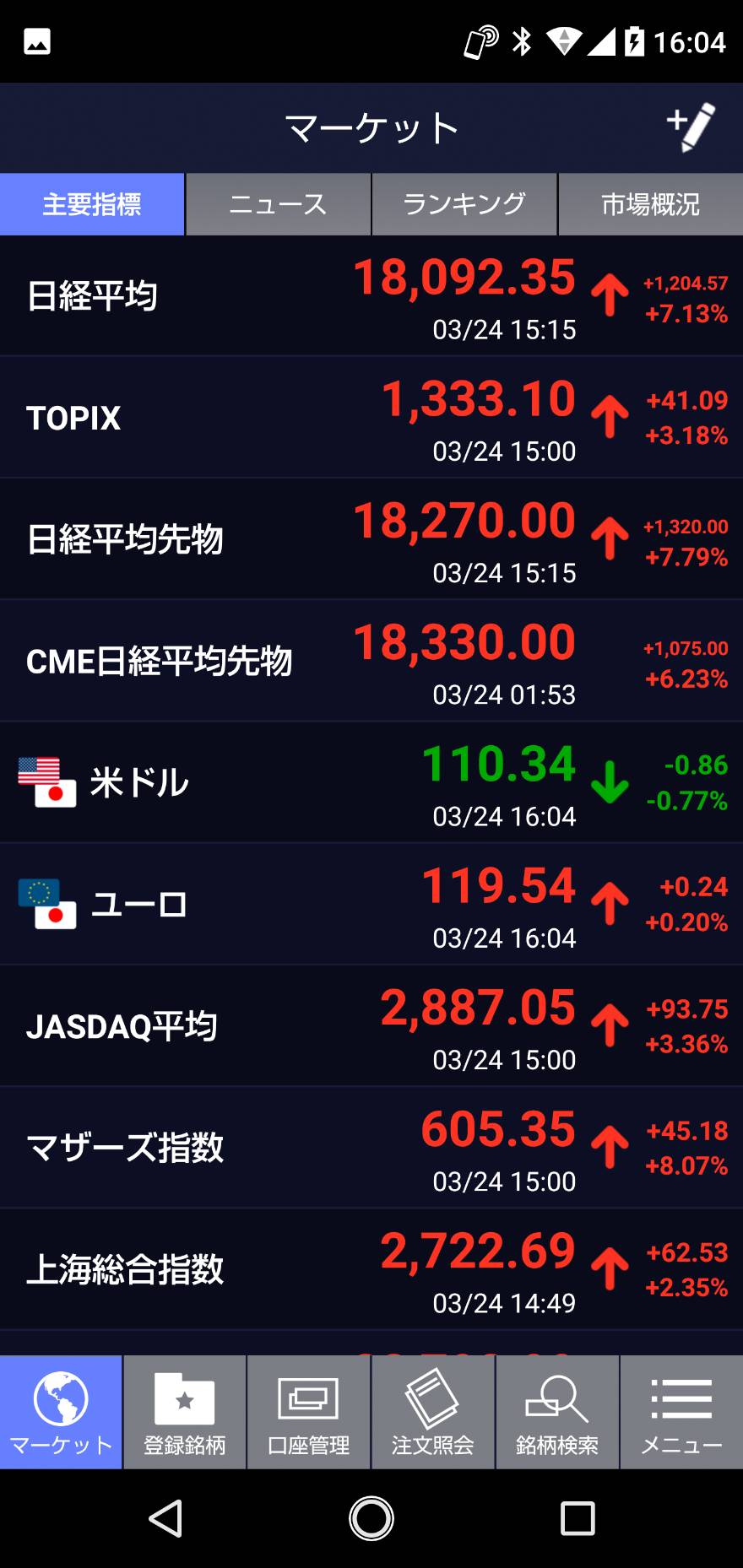Viewport: 743px width, 1568px height.
Task: Tap the system back button
Action: (165, 1518)
